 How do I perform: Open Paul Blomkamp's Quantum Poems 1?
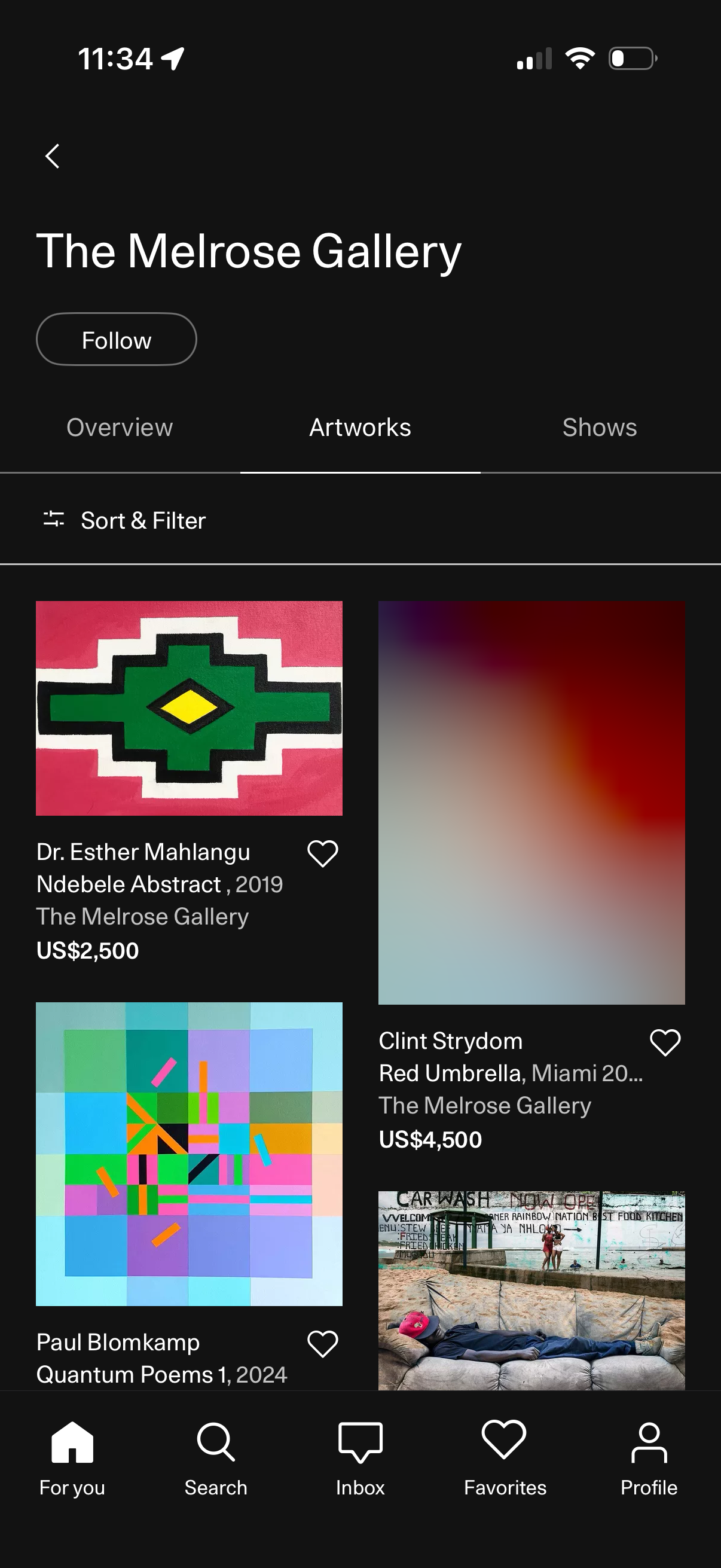(x=190, y=1154)
